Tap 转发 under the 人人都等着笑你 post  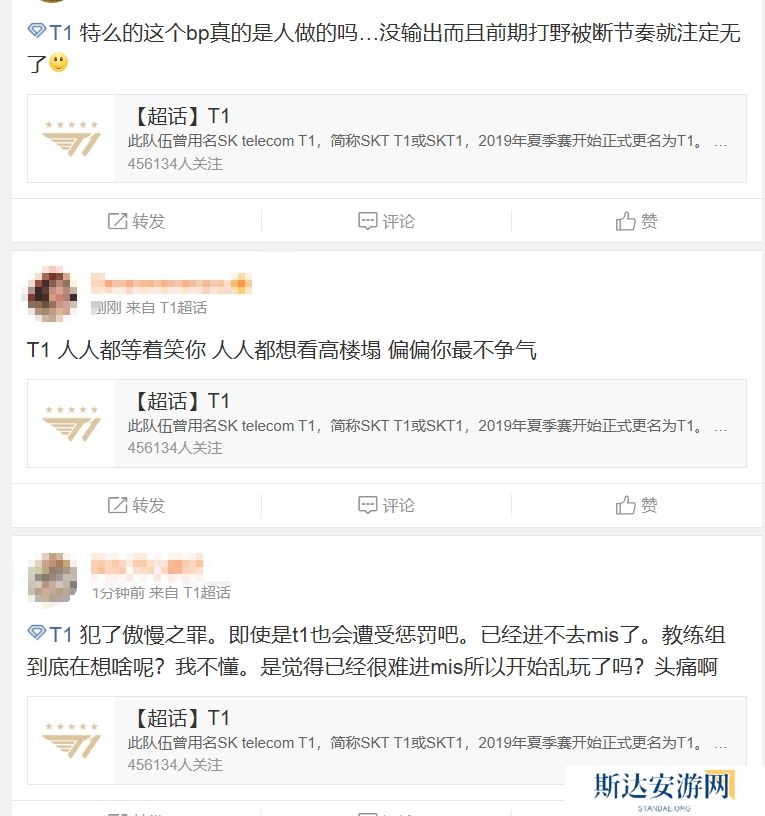(137, 505)
